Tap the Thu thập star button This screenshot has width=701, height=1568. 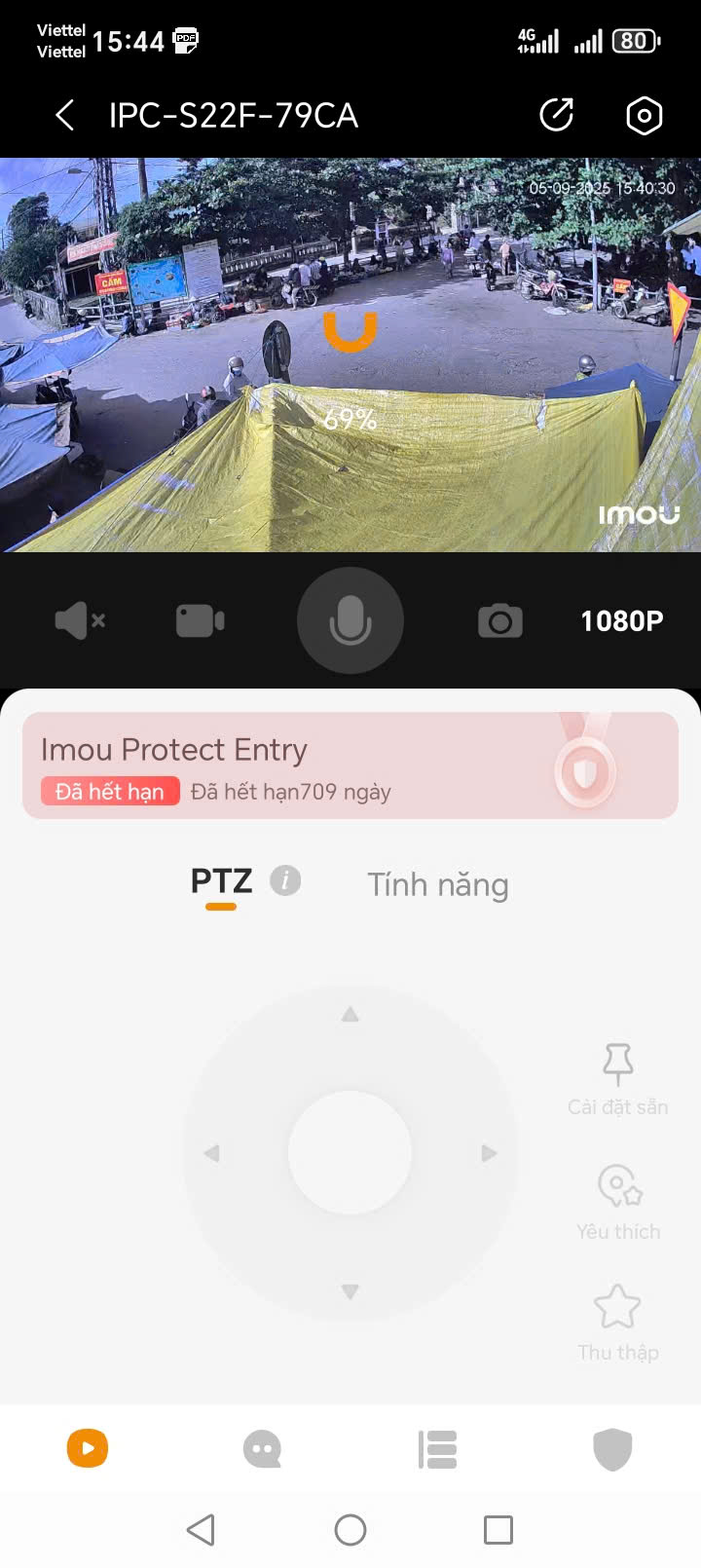click(617, 1322)
